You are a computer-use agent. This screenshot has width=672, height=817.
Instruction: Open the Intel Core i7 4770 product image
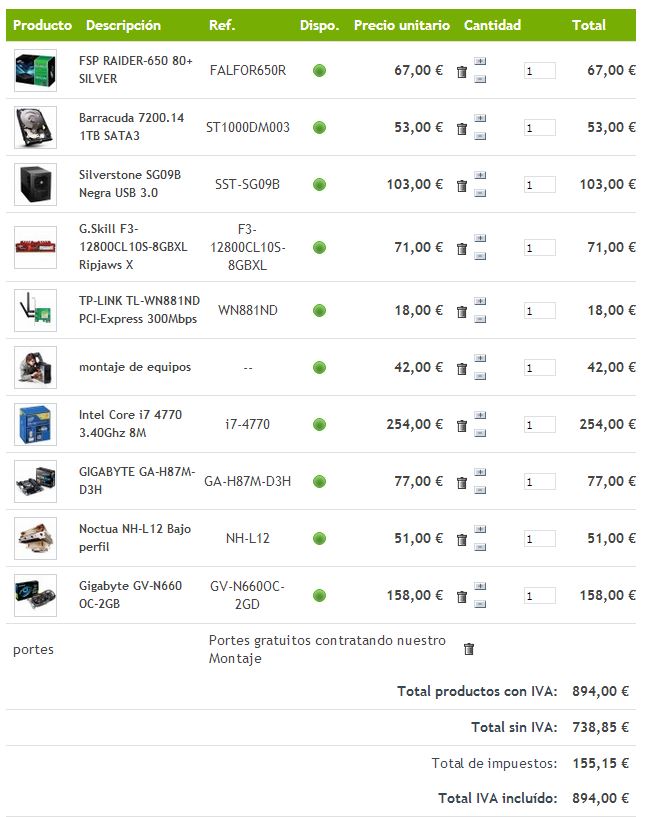(x=36, y=425)
